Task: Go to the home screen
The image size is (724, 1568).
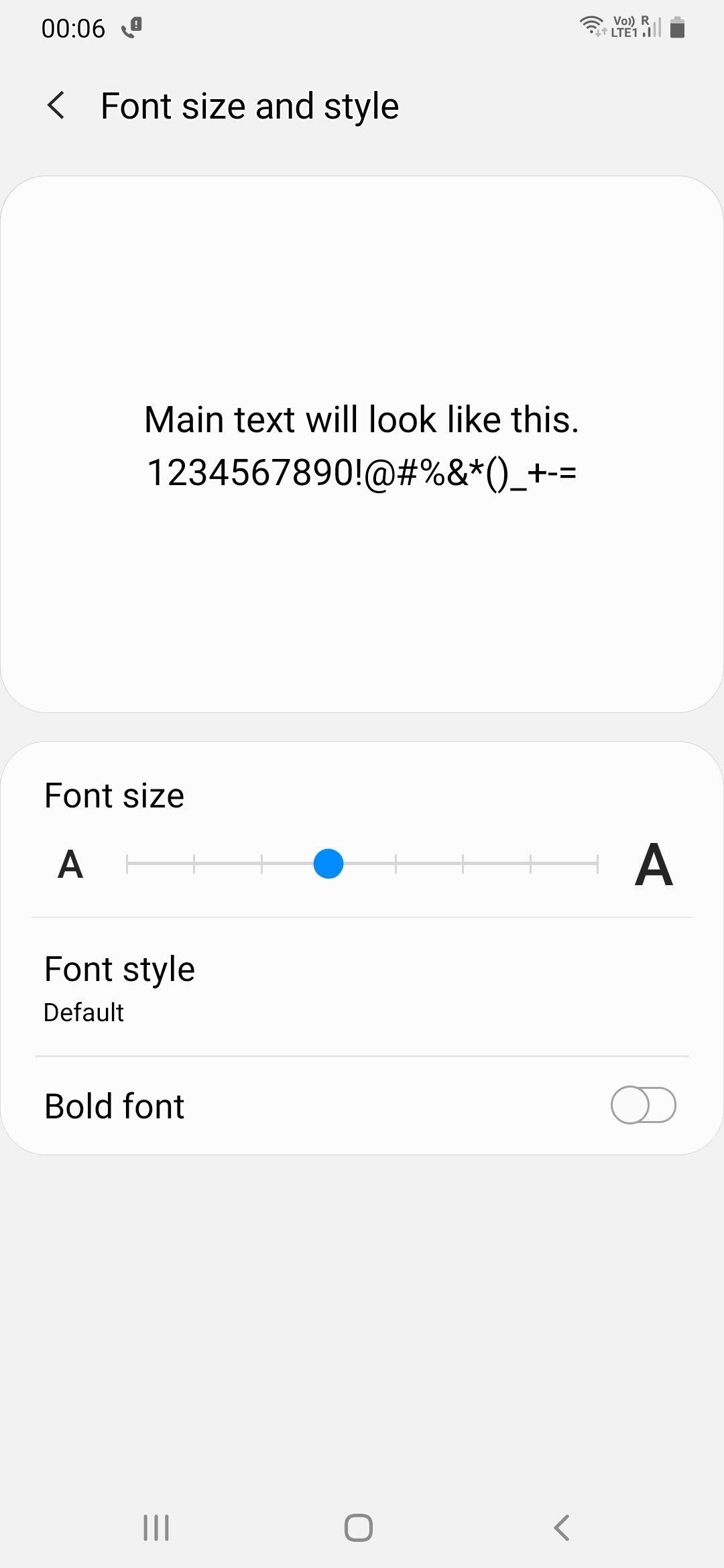Action: 359,1528
